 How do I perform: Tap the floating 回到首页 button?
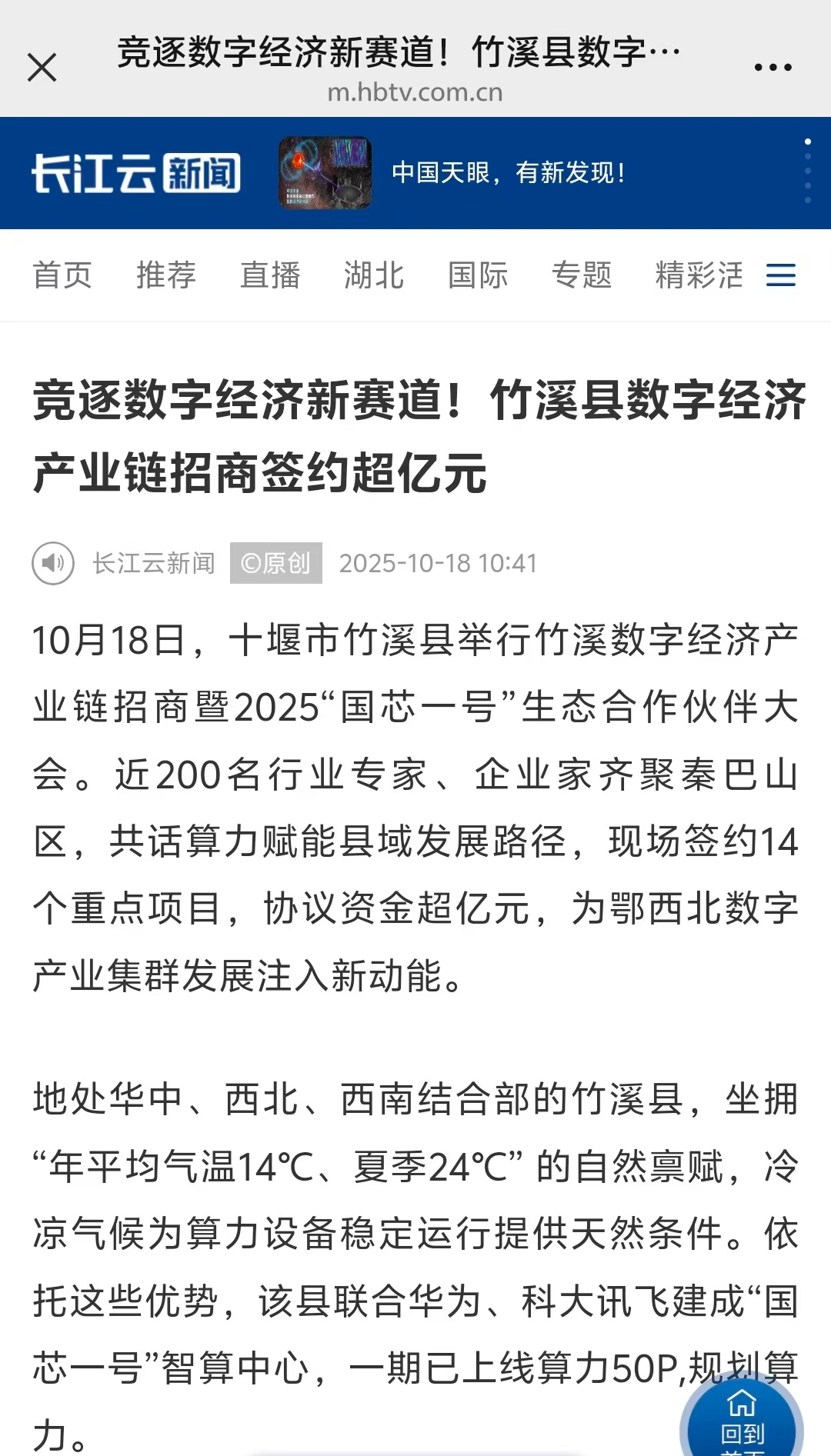[742, 1419]
